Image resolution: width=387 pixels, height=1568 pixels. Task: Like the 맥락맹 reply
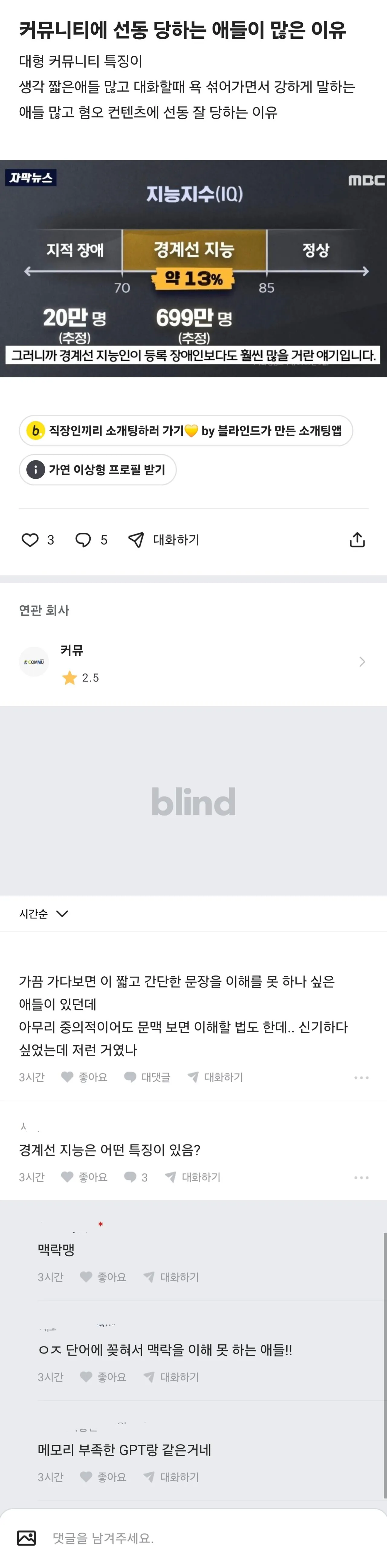pyautogui.click(x=103, y=1277)
